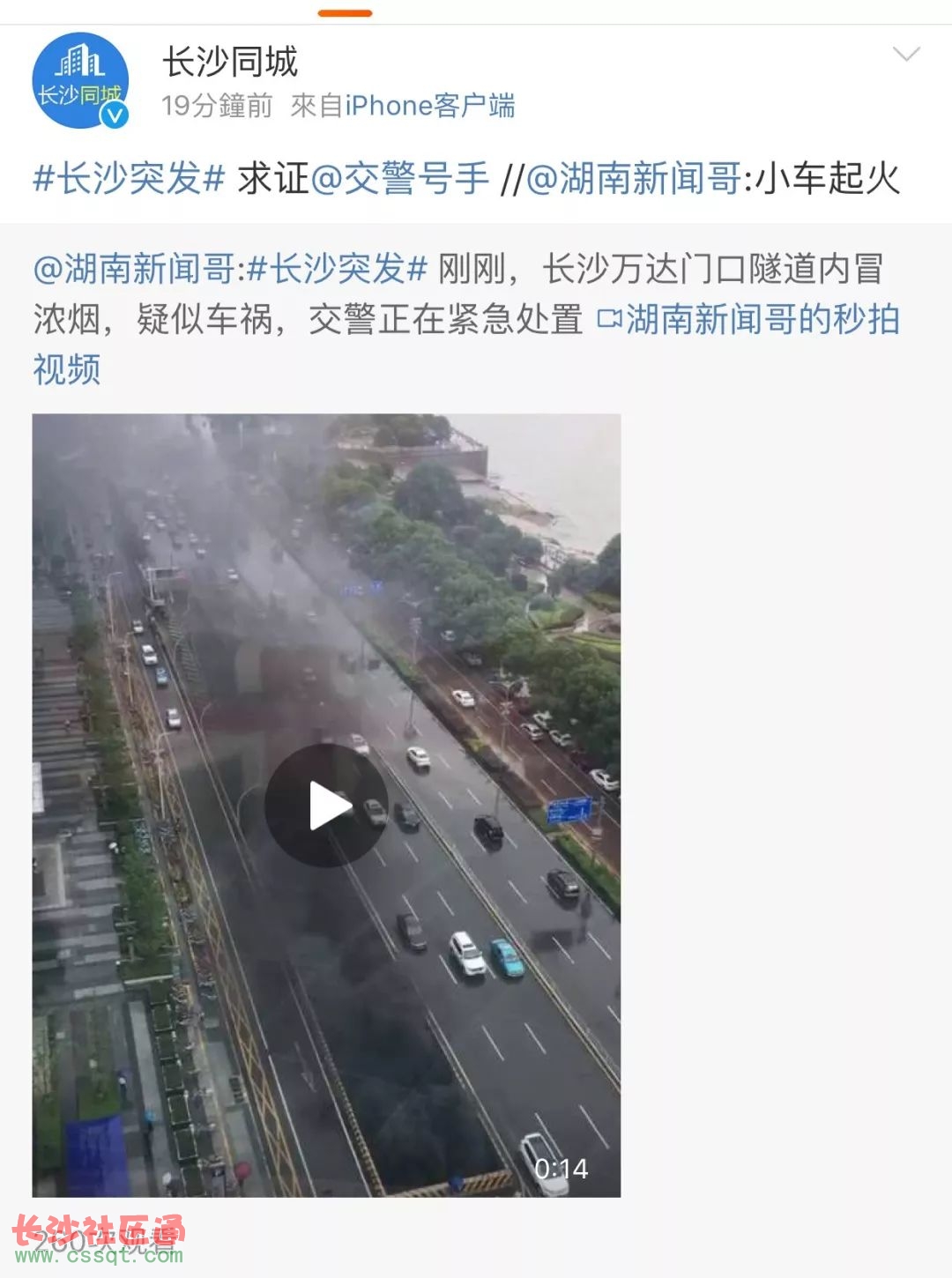Expand the post options chevron
This screenshot has height=1278, width=952.
tap(906, 55)
